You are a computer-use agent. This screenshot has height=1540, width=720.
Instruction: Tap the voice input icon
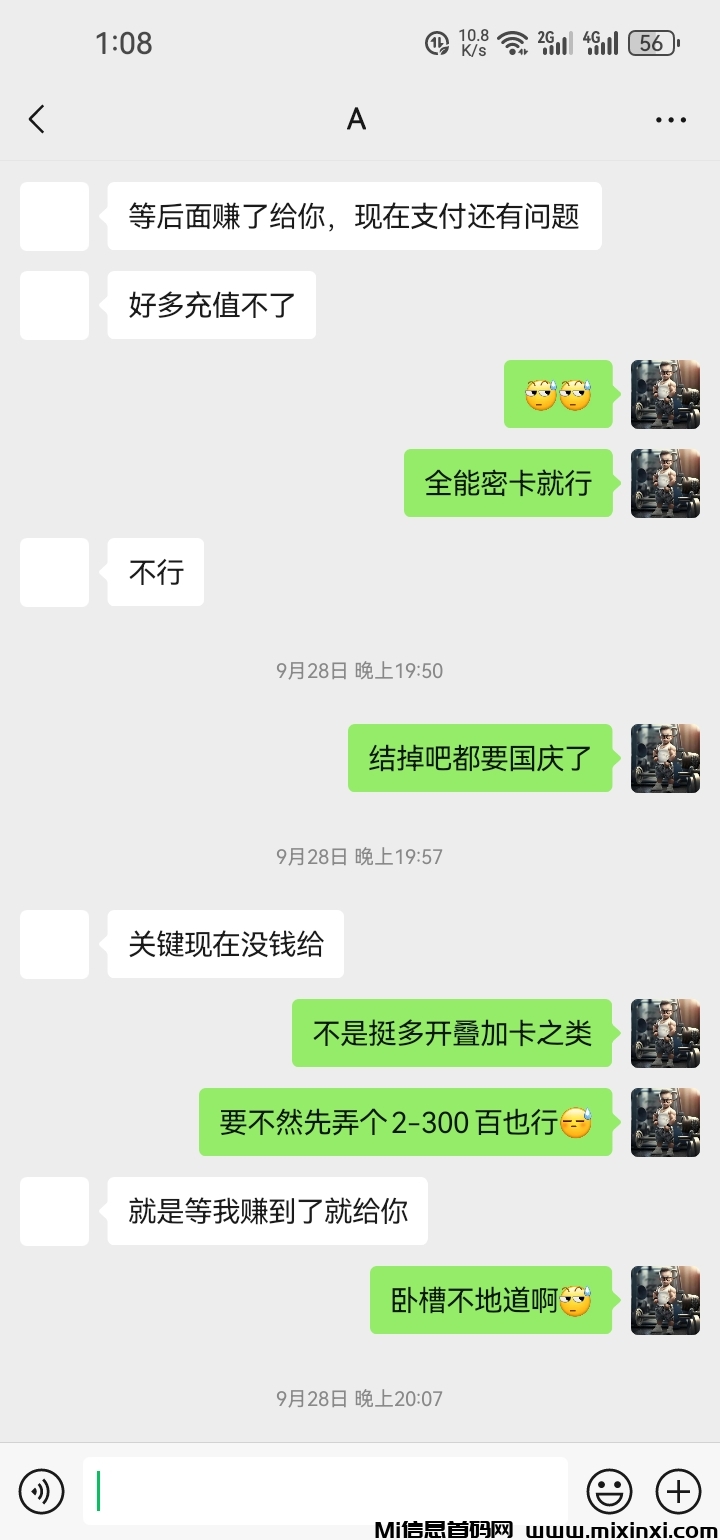coord(41,1491)
